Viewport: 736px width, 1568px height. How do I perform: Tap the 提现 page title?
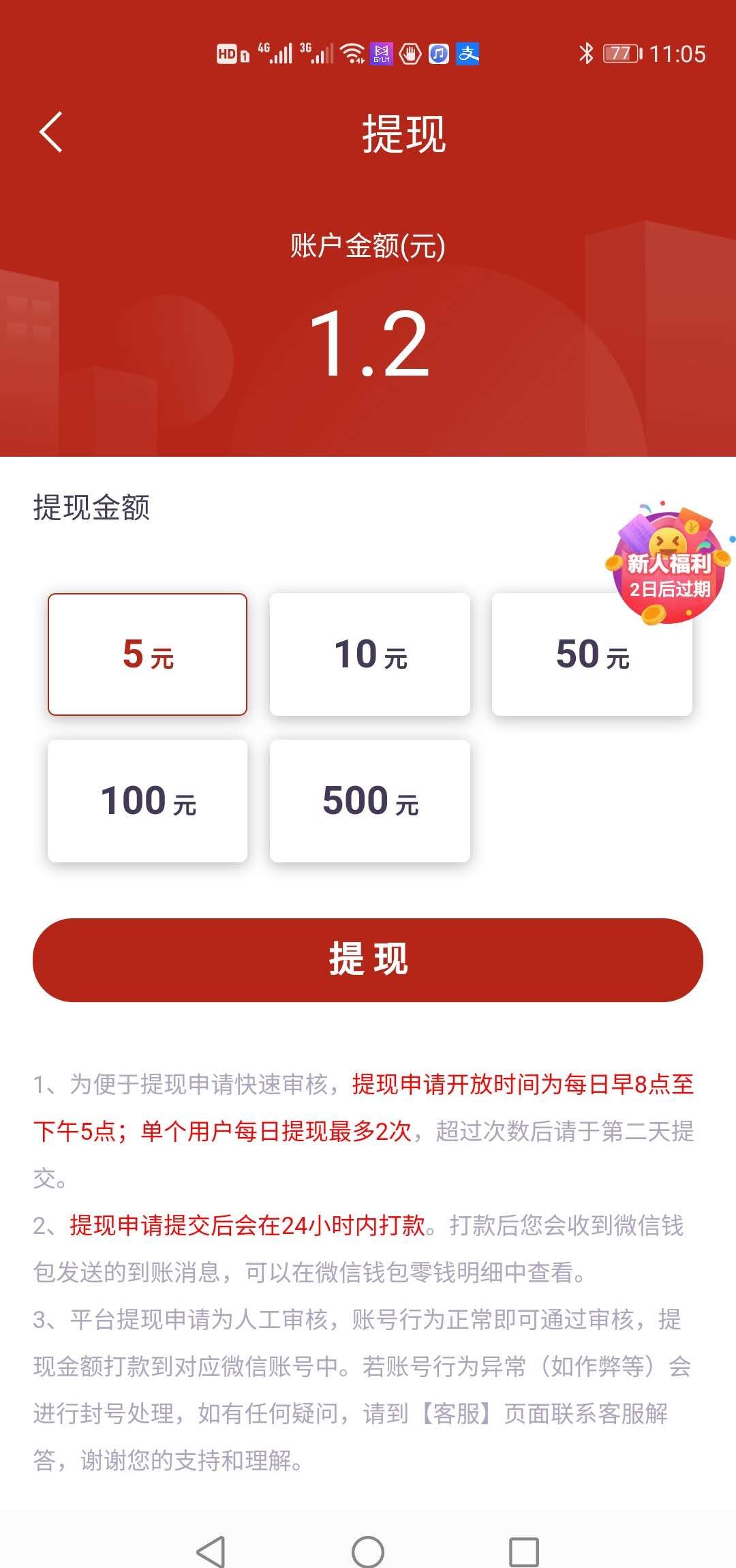(402, 133)
